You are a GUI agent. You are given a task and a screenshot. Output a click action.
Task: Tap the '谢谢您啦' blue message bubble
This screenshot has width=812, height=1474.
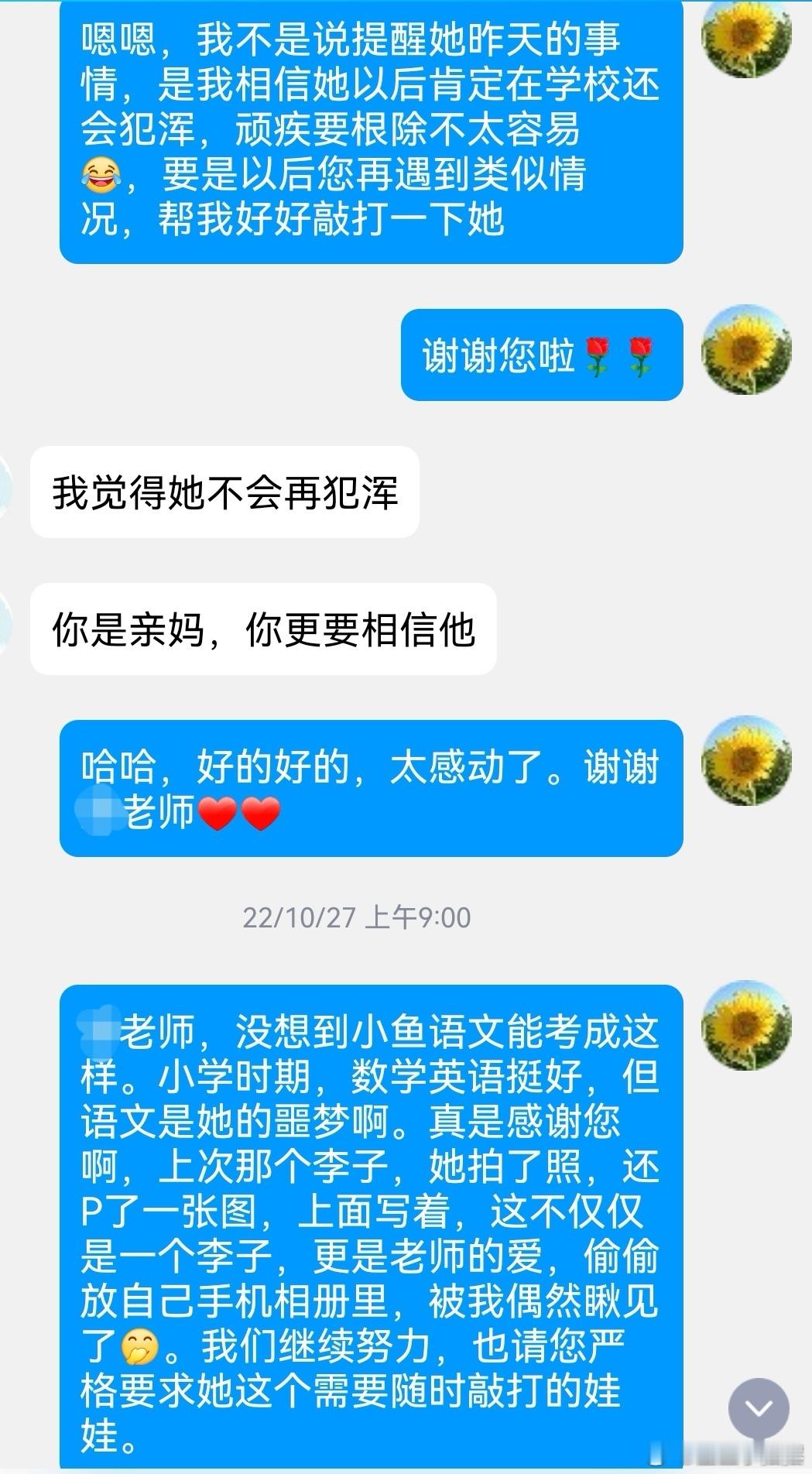542,355
